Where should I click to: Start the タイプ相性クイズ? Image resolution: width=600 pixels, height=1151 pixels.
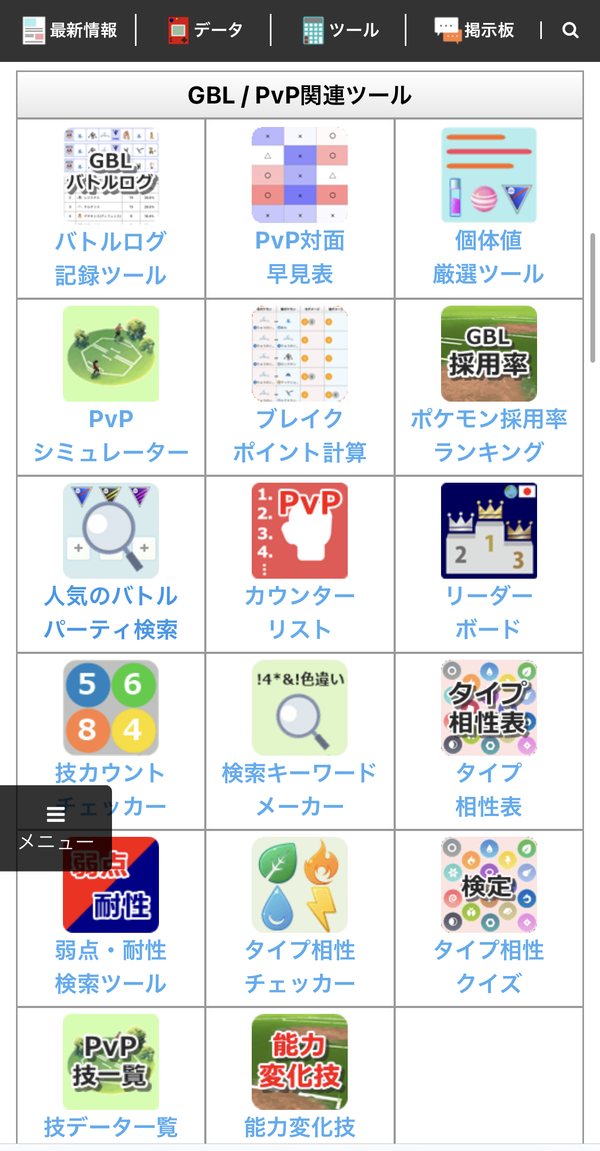[x=489, y=918]
